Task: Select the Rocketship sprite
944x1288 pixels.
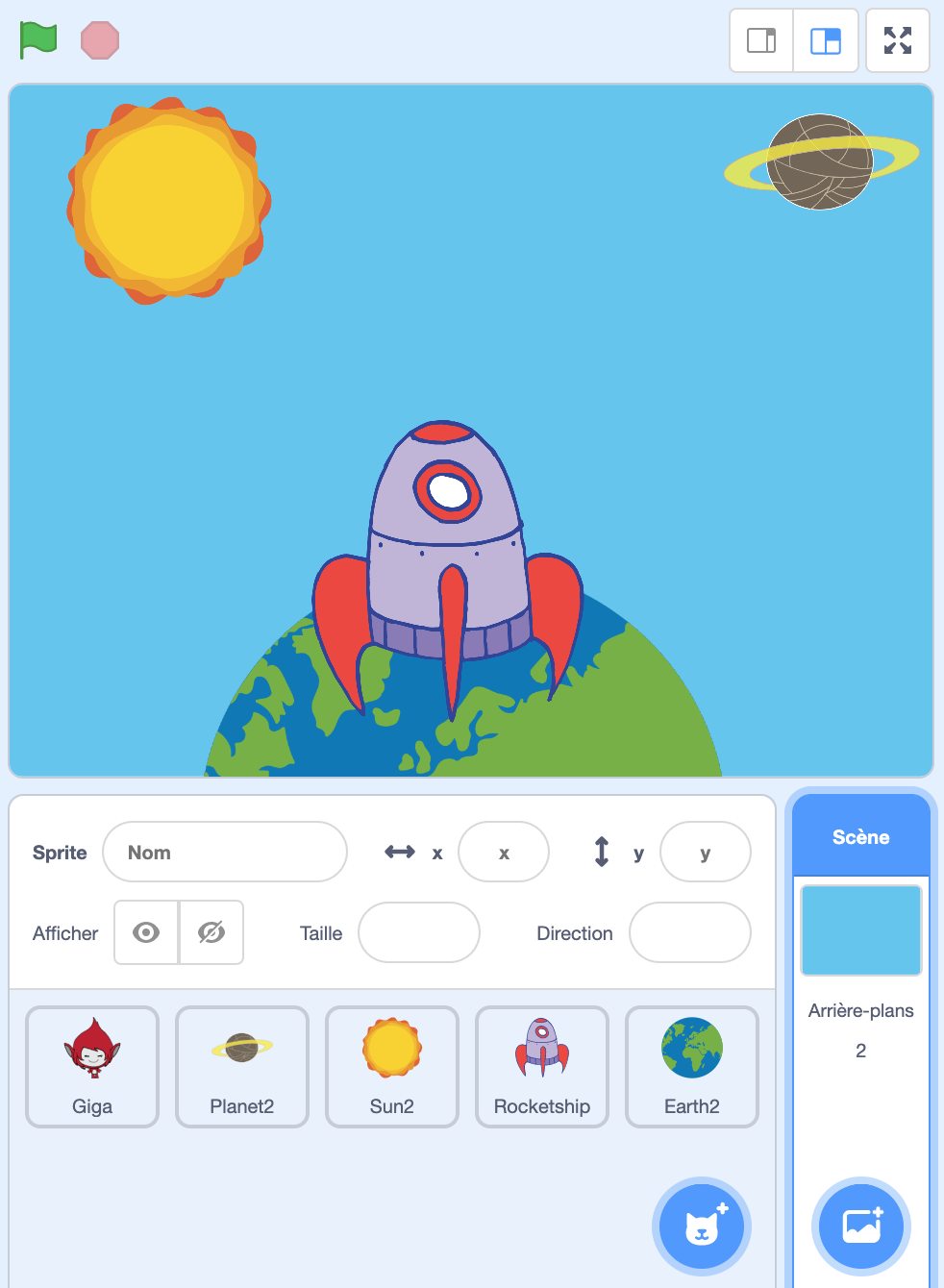Action: [x=542, y=1067]
